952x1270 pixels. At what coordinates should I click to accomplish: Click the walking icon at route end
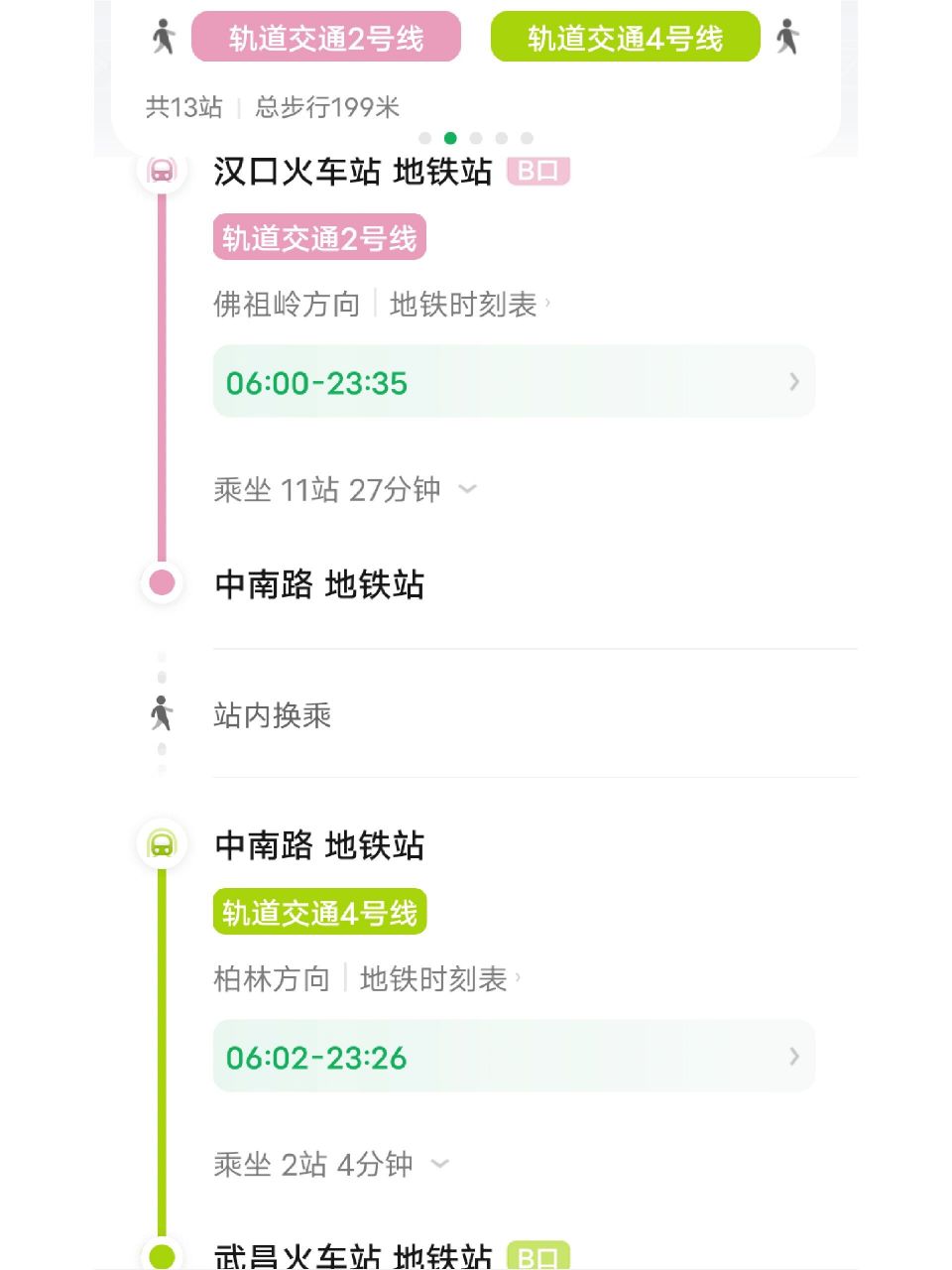[x=788, y=36]
